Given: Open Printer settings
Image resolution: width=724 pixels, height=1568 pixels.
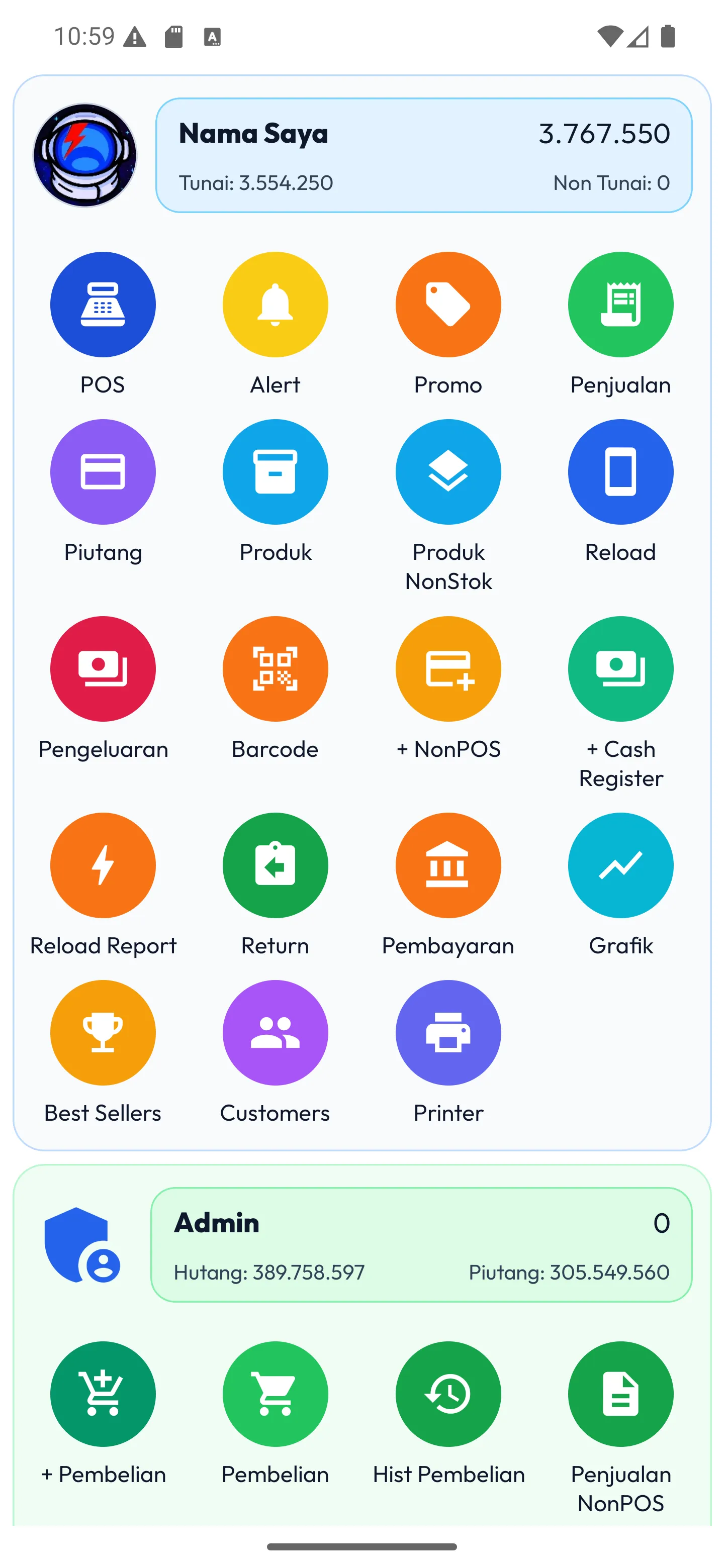Looking at the screenshot, I should coord(448,1032).
